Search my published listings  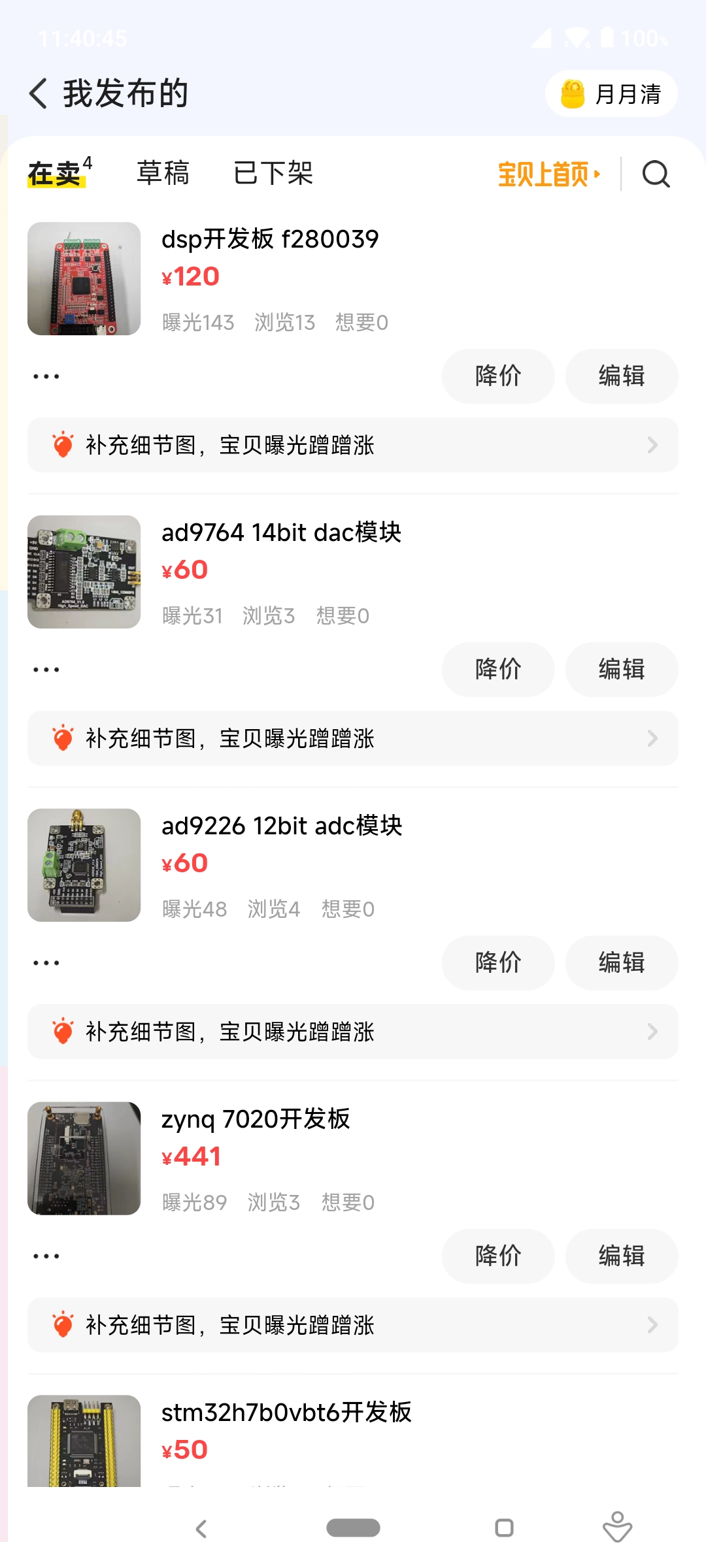656,174
